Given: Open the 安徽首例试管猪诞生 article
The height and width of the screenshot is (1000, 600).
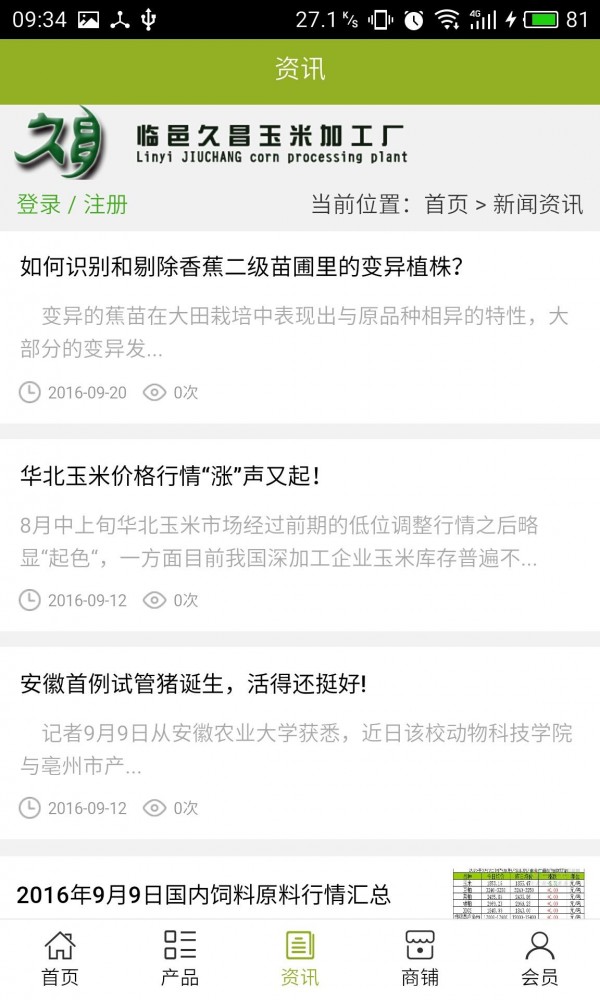Looking at the screenshot, I should 194,684.
